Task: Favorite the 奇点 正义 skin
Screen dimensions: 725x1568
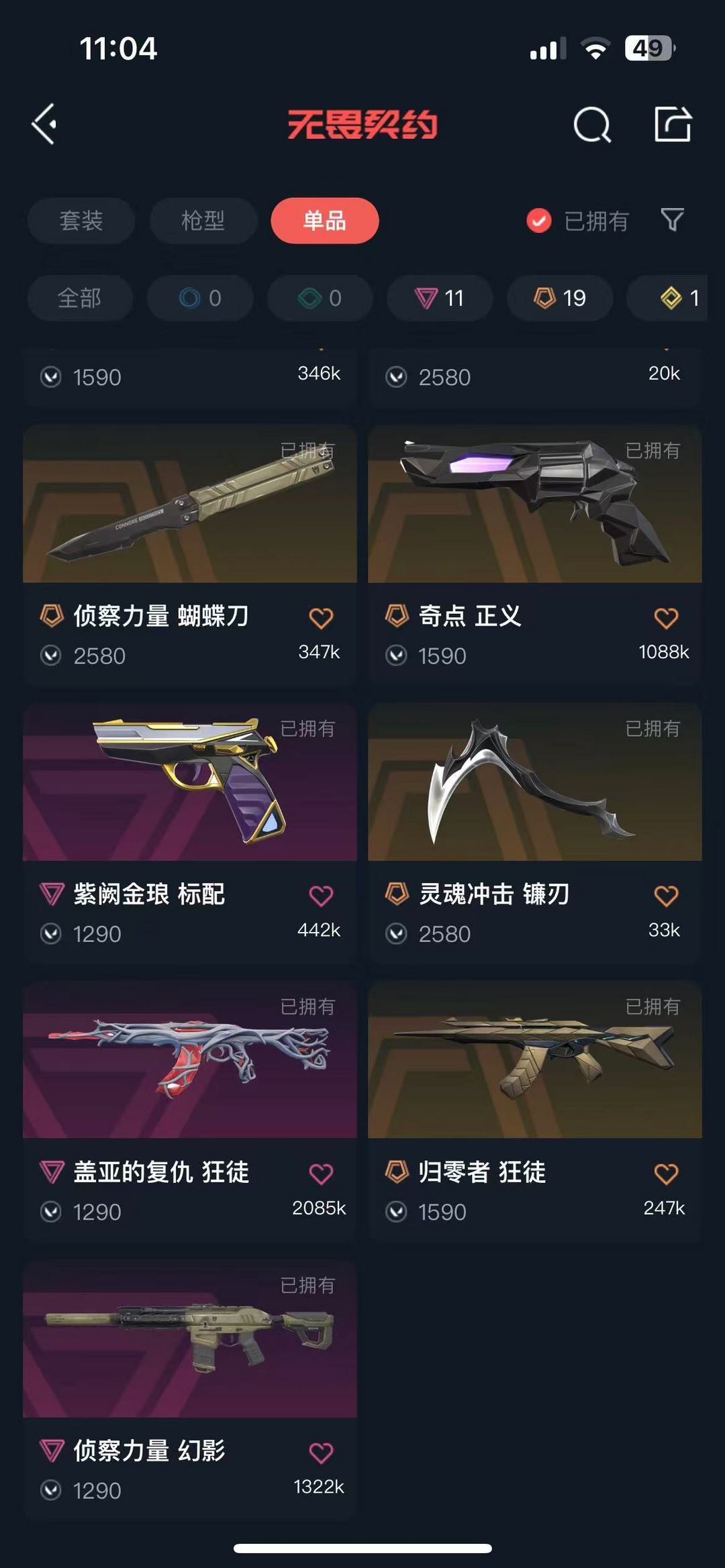Action: click(666, 617)
